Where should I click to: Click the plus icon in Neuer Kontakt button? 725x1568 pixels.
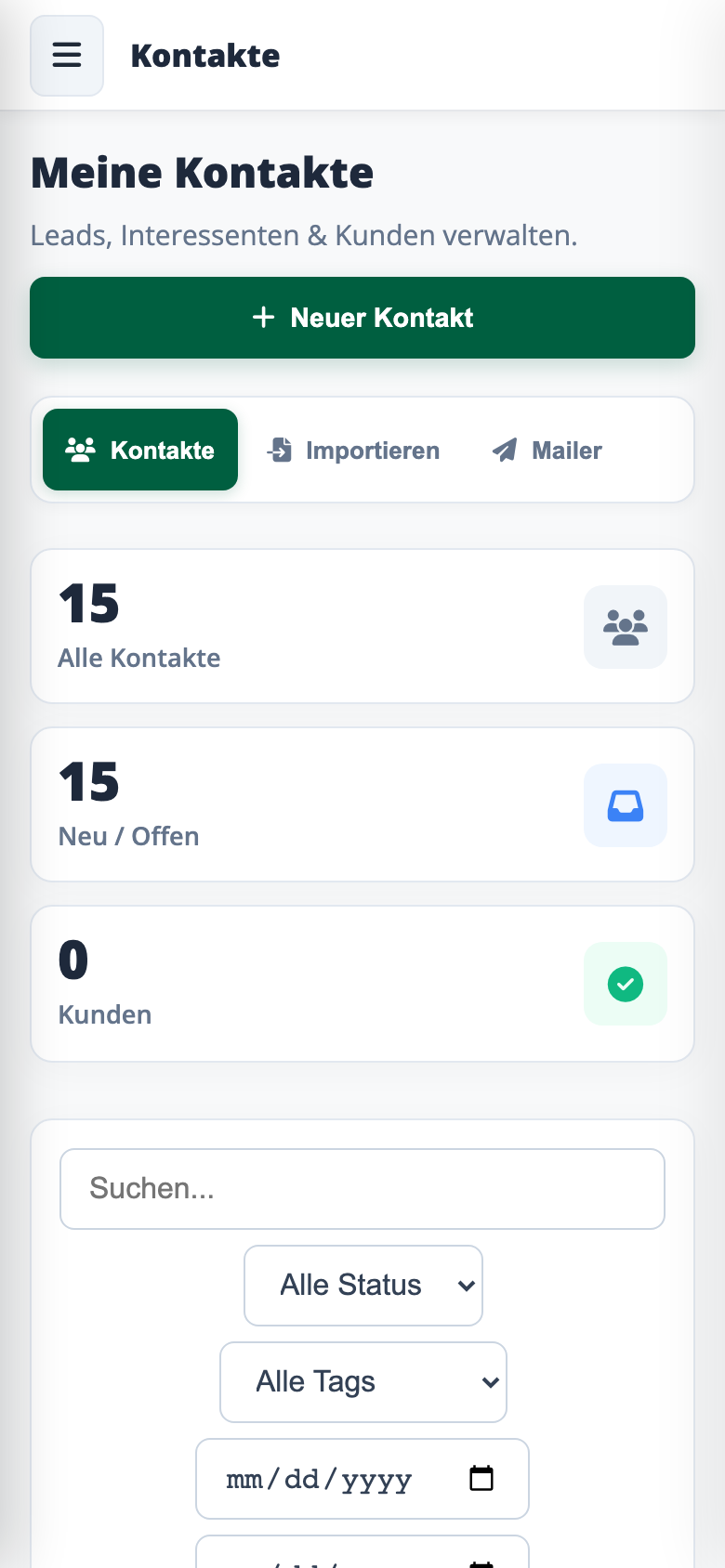[263, 317]
